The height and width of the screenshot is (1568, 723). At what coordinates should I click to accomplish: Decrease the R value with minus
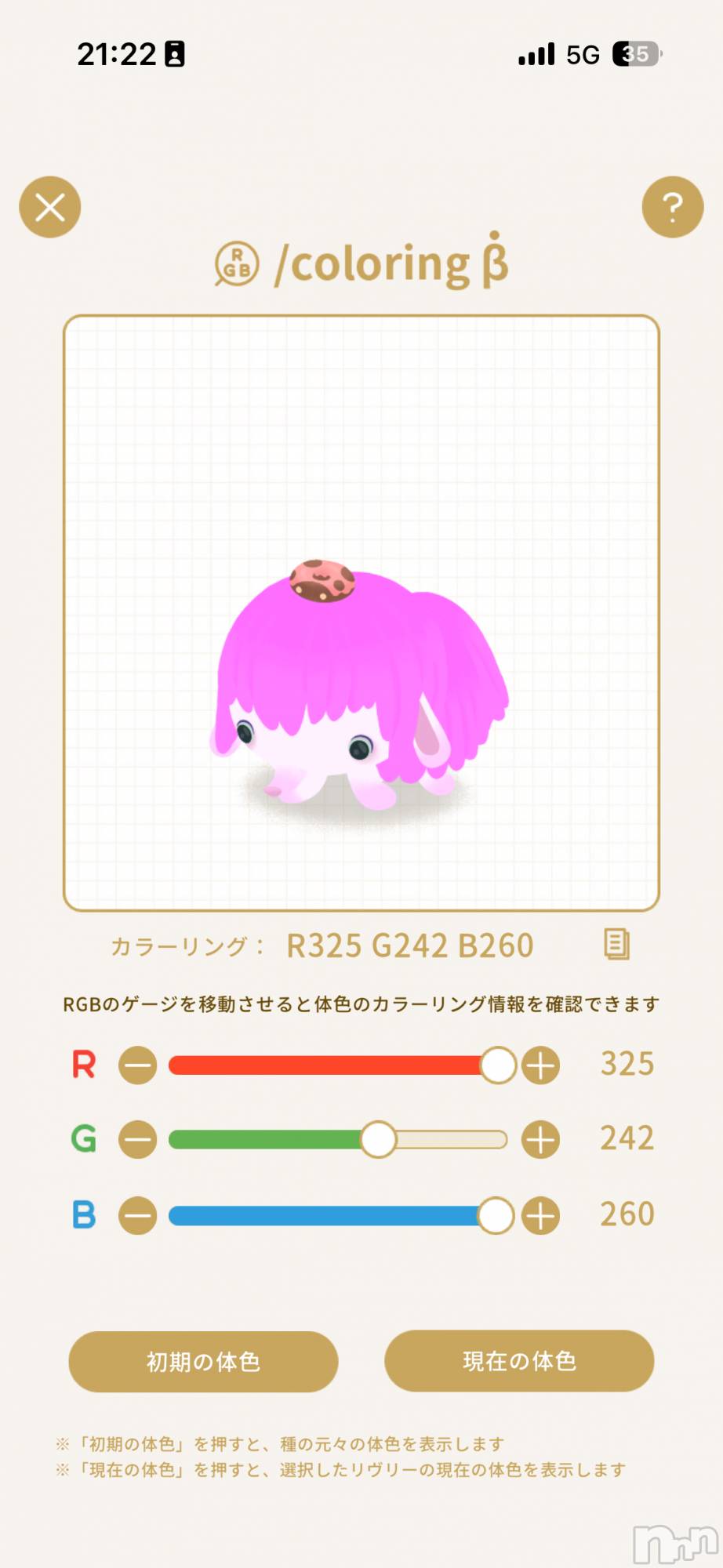138,1065
